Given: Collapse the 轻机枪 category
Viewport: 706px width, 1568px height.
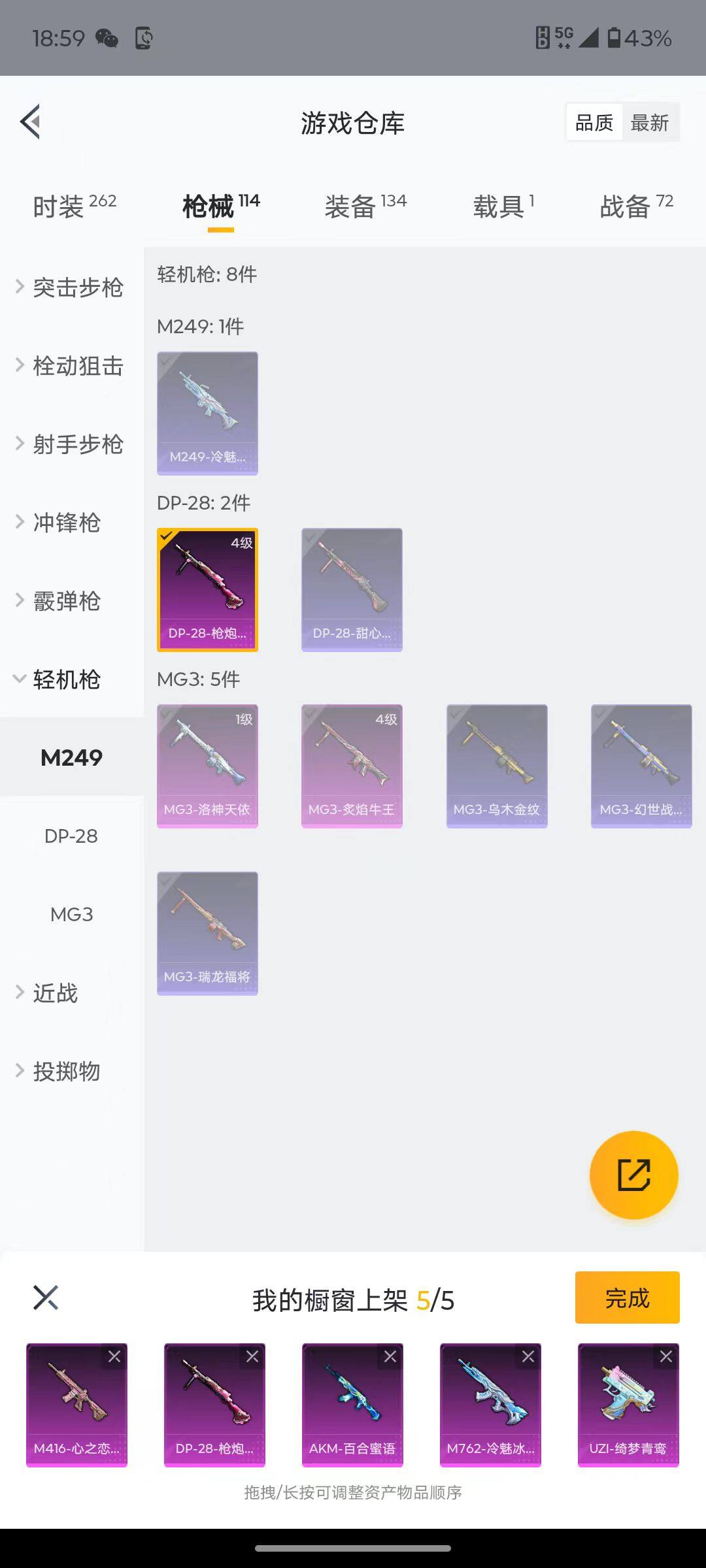Looking at the screenshot, I should pos(65,679).
